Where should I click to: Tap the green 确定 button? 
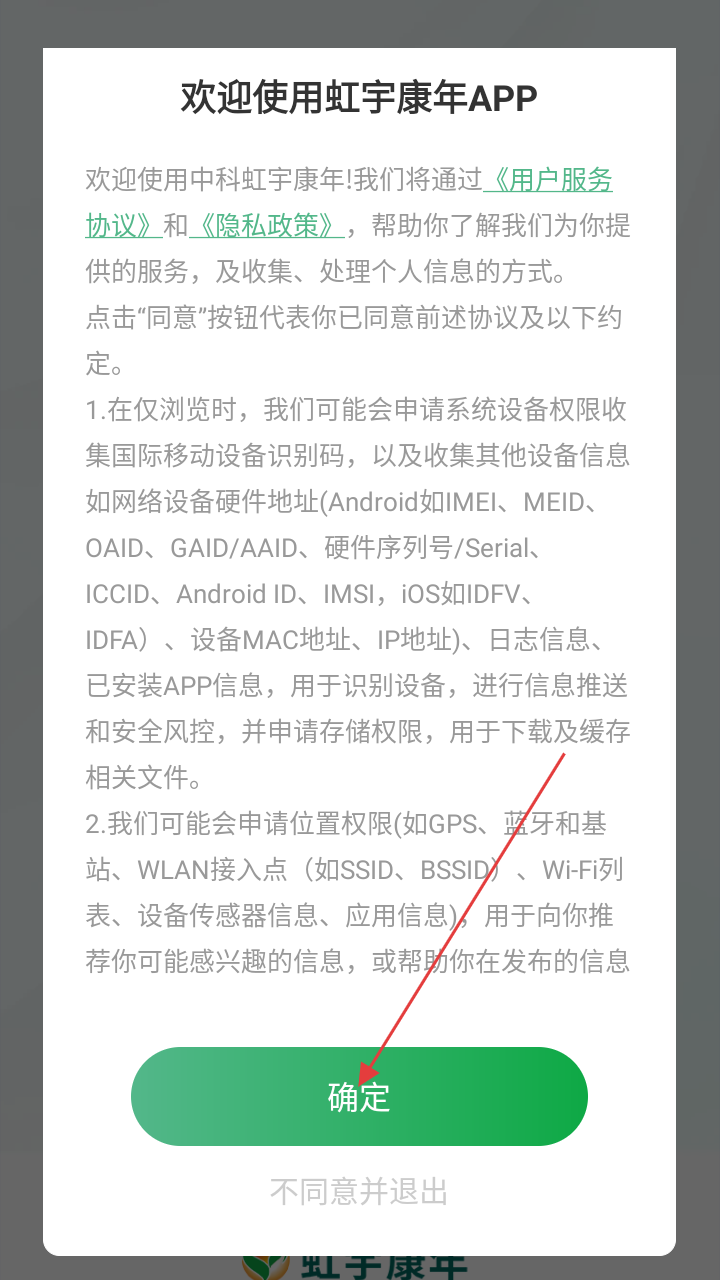359,1096
